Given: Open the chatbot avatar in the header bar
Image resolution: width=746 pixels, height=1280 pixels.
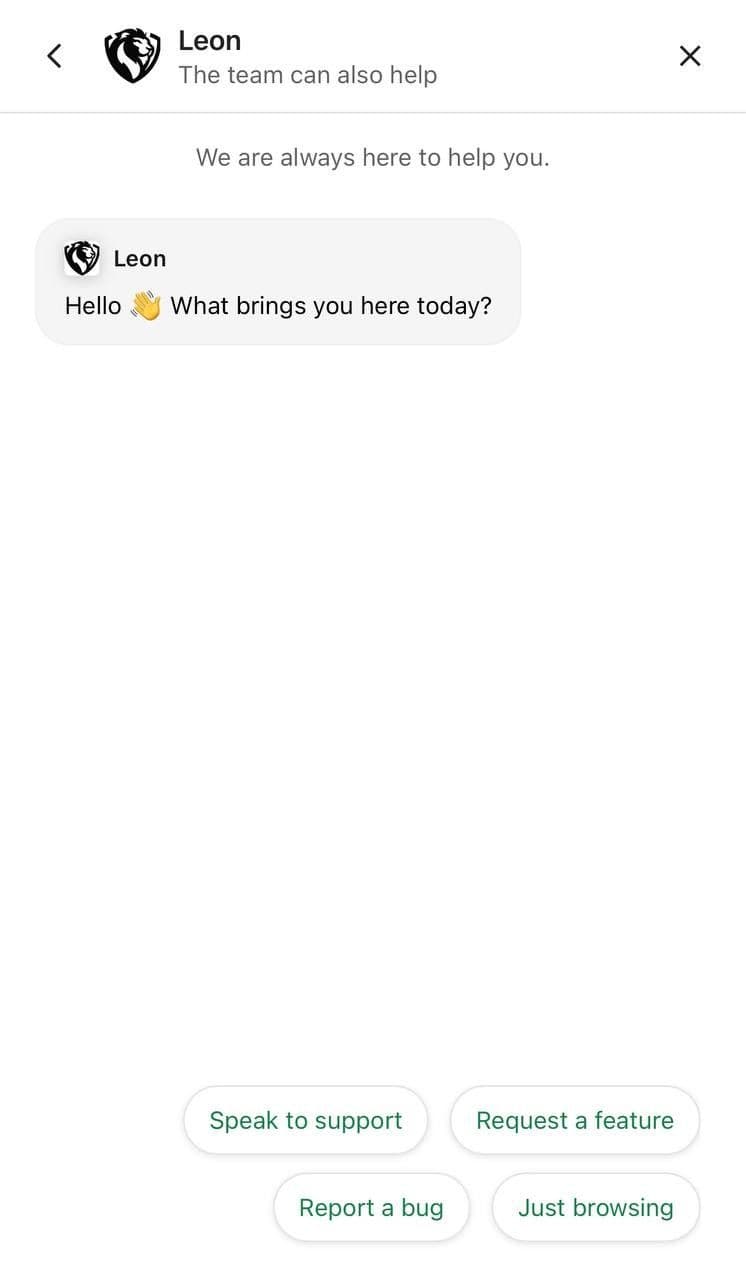Looking at the screenshot, I should click(133, 55).
